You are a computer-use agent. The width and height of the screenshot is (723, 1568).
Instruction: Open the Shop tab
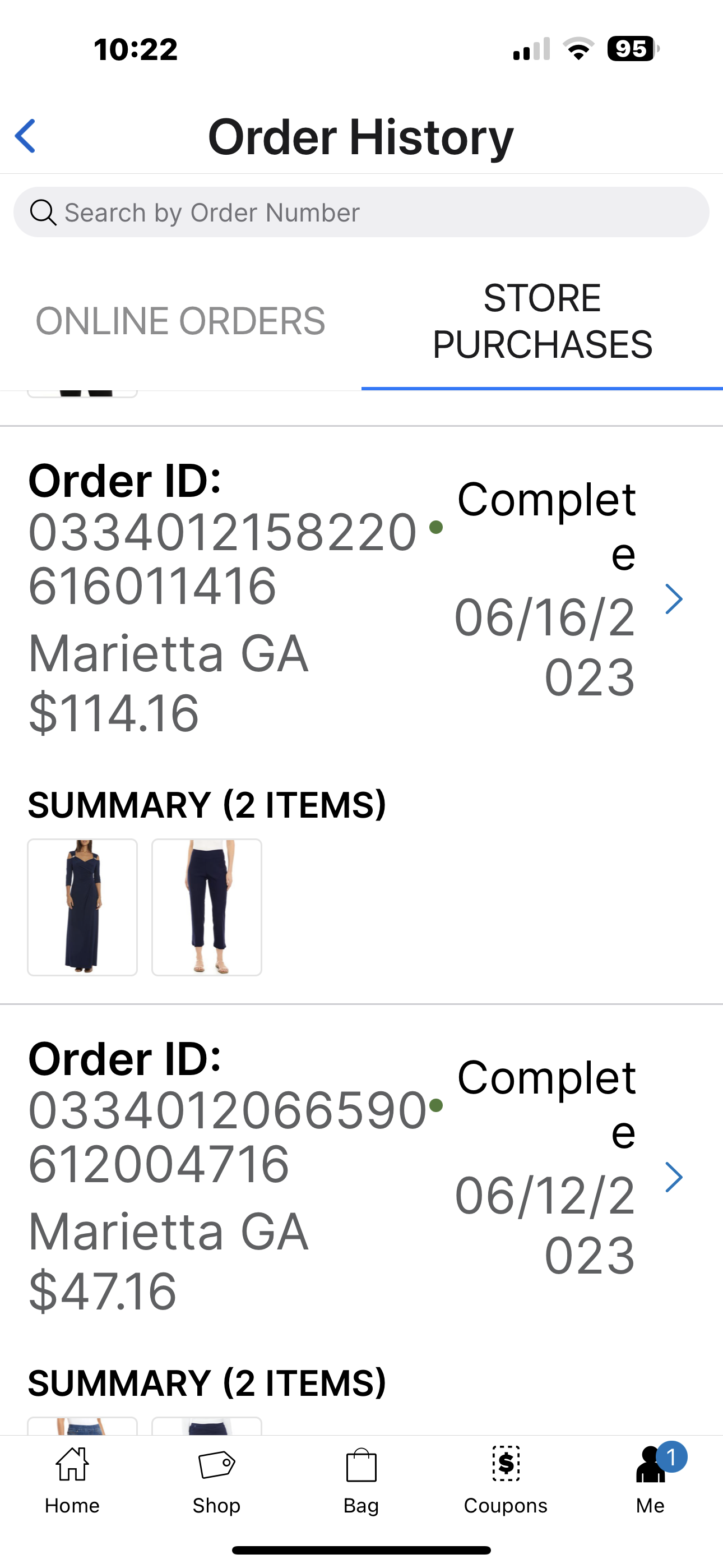[x=217, y=1481]
